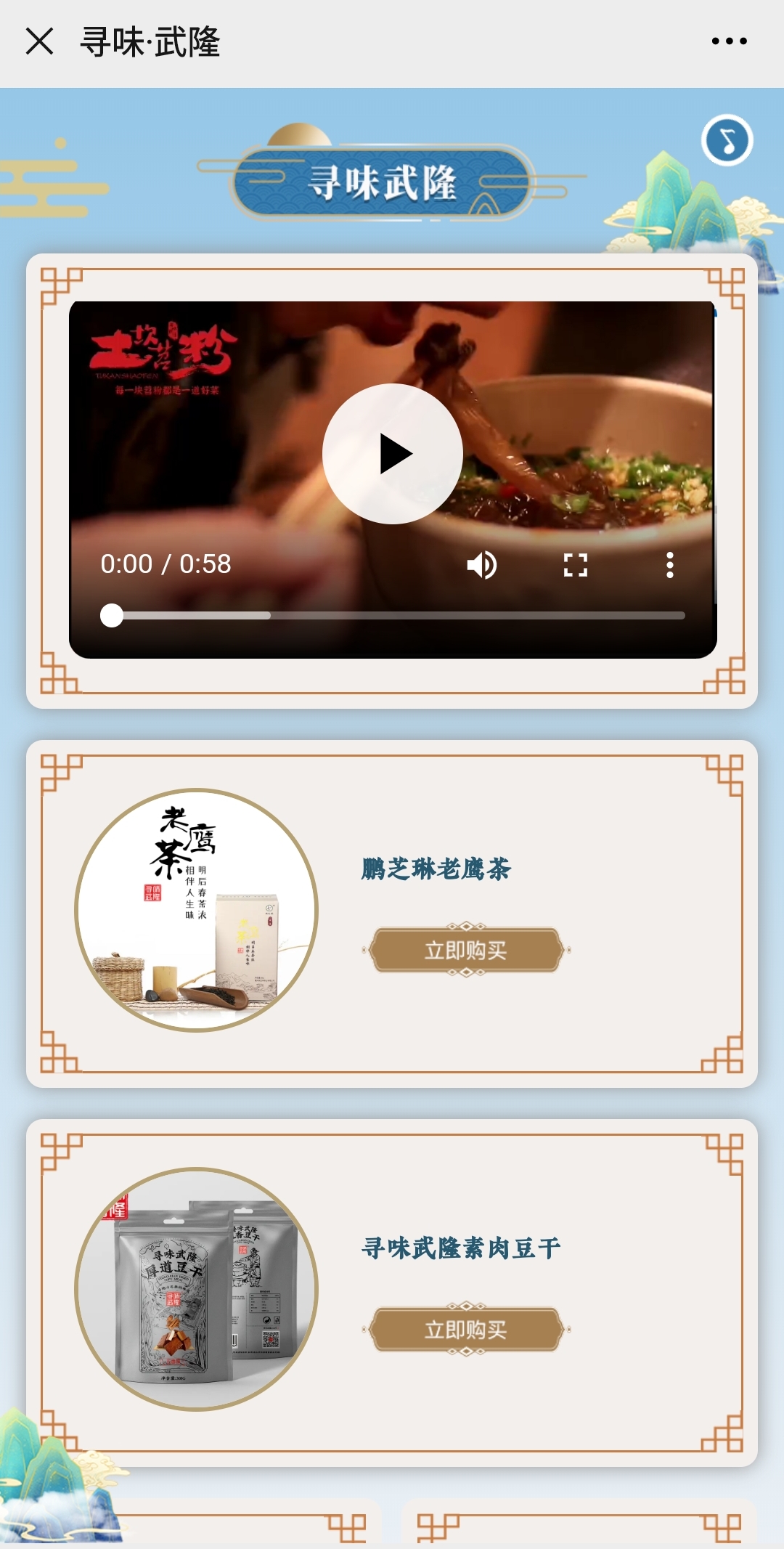Toggle the background music icon
The height and width of the screenshot is (1549, 784).
click(x=727, y=140)
